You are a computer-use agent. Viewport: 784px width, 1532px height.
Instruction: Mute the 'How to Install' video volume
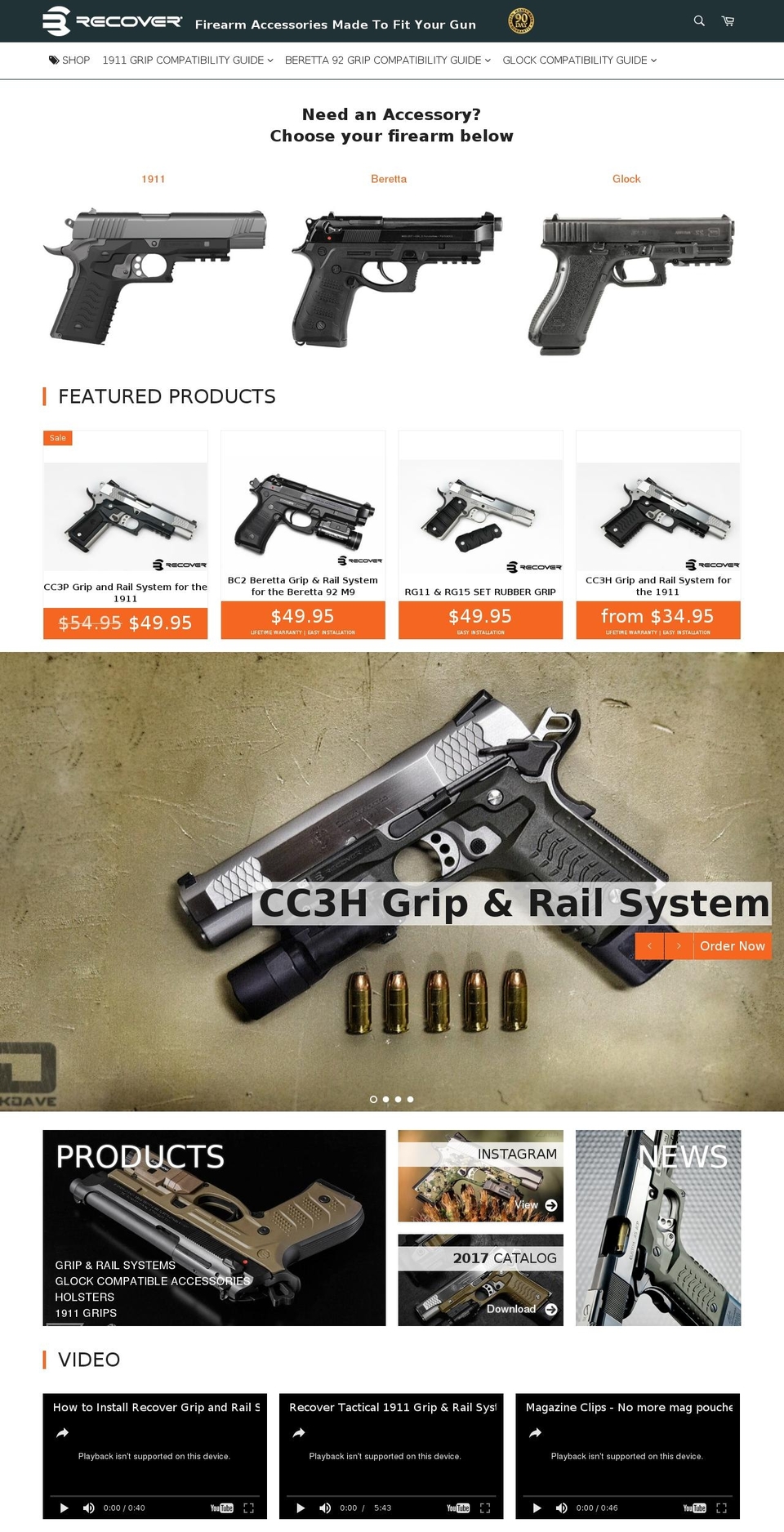(88, 1507)
